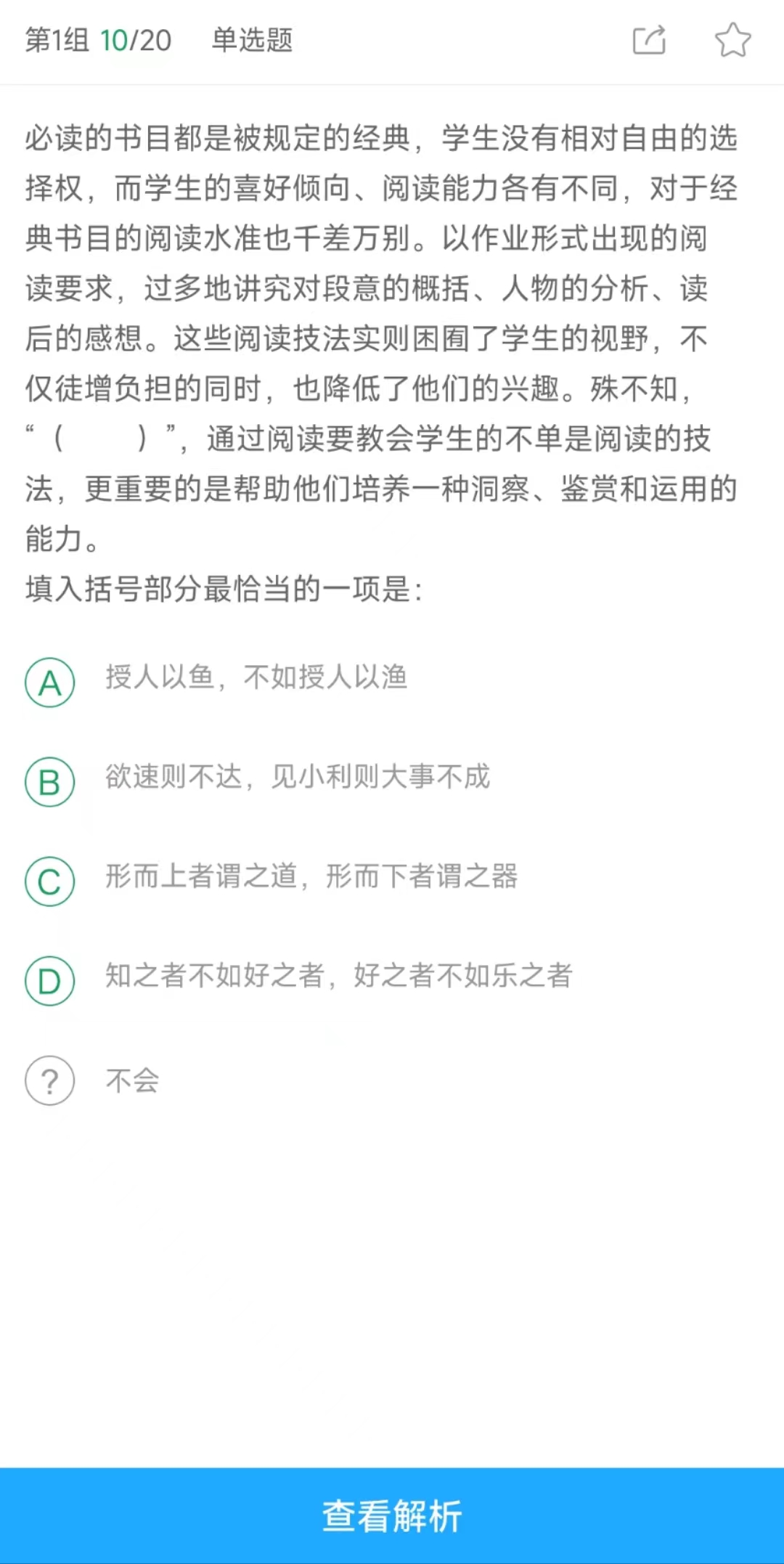Favorite this question with the star
784x1564 pixels.
click(732, 40)
